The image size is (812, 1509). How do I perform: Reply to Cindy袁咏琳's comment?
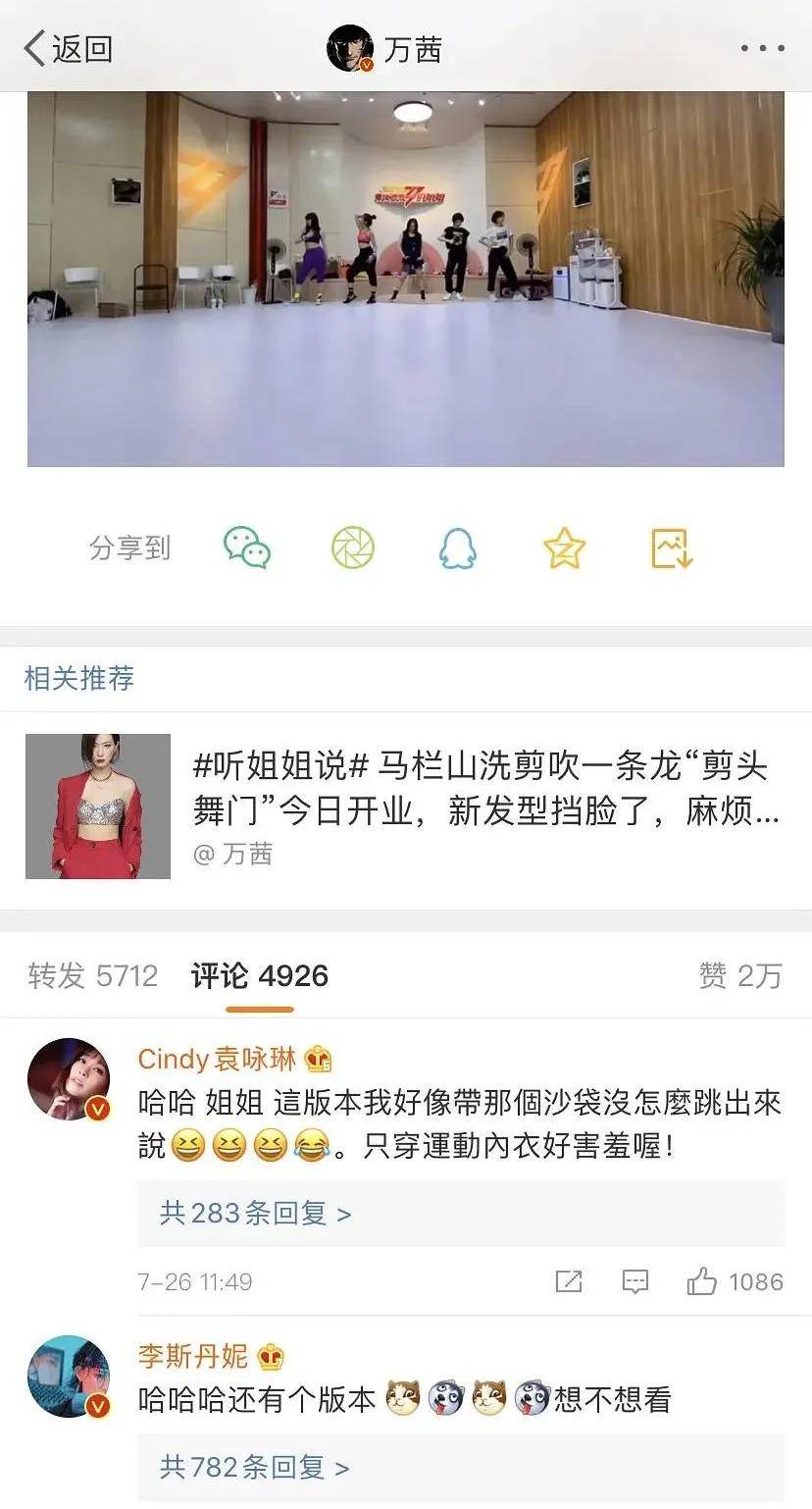(x=635, y=1281)
